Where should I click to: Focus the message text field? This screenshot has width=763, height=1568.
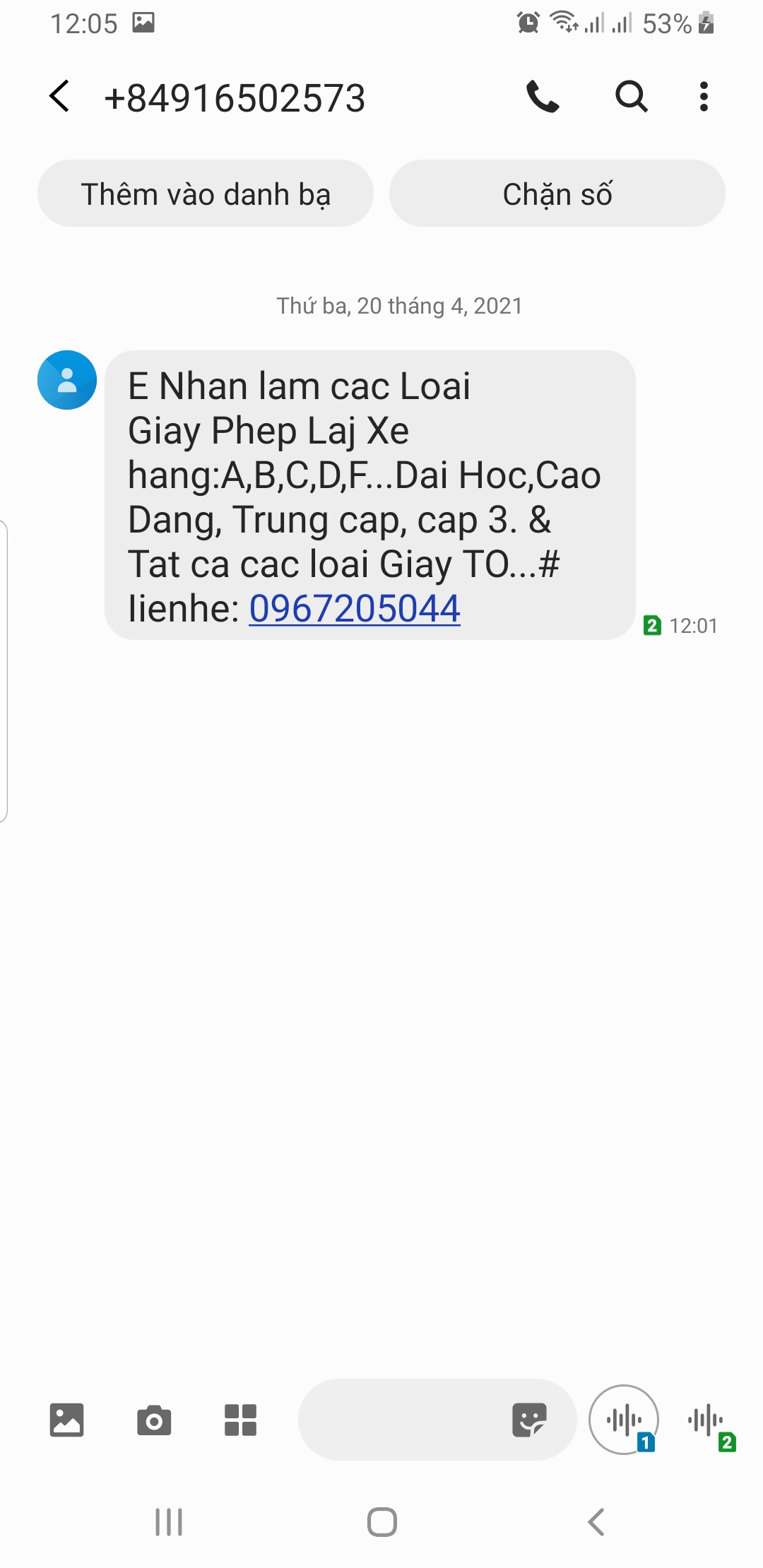pyautogui.click(x=403, y=1420)
